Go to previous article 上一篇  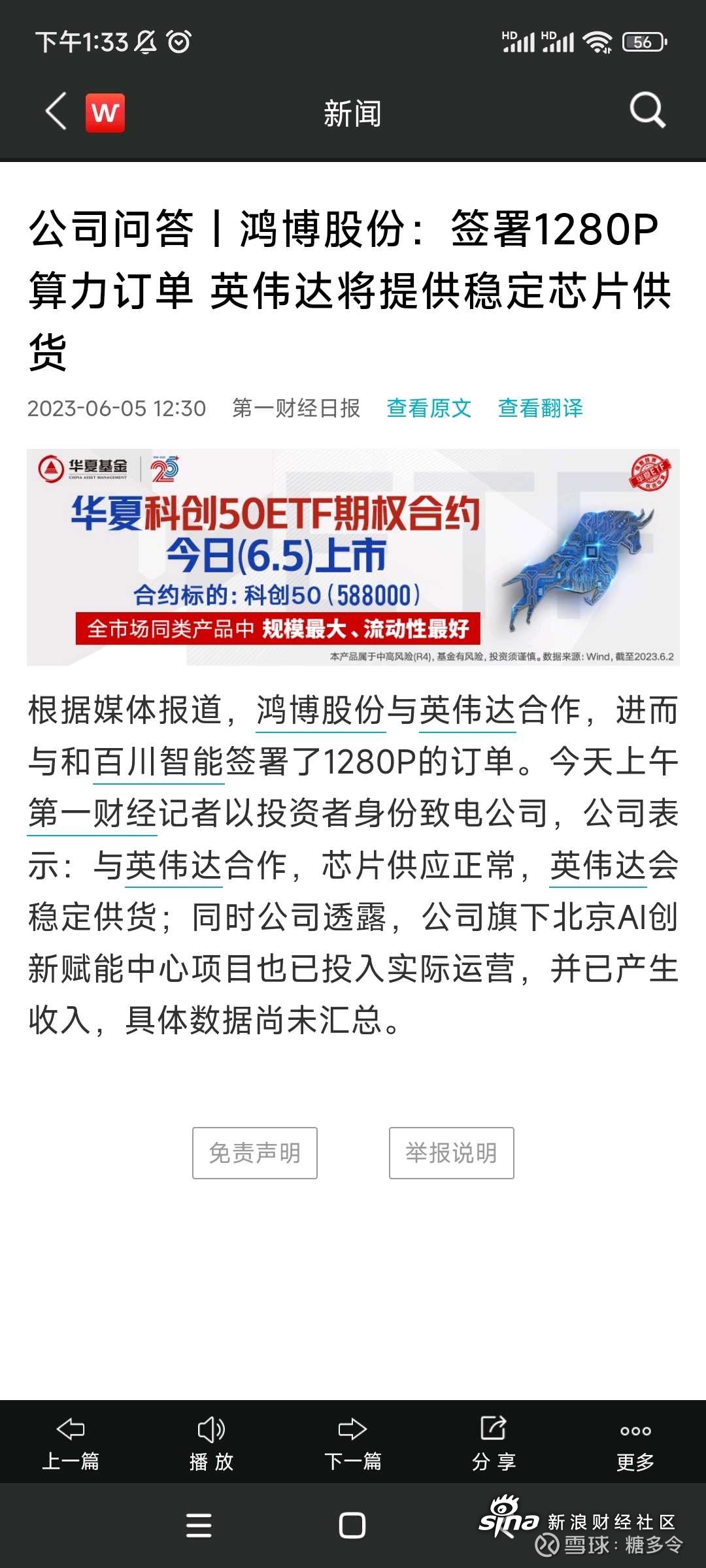point(71,1442)
